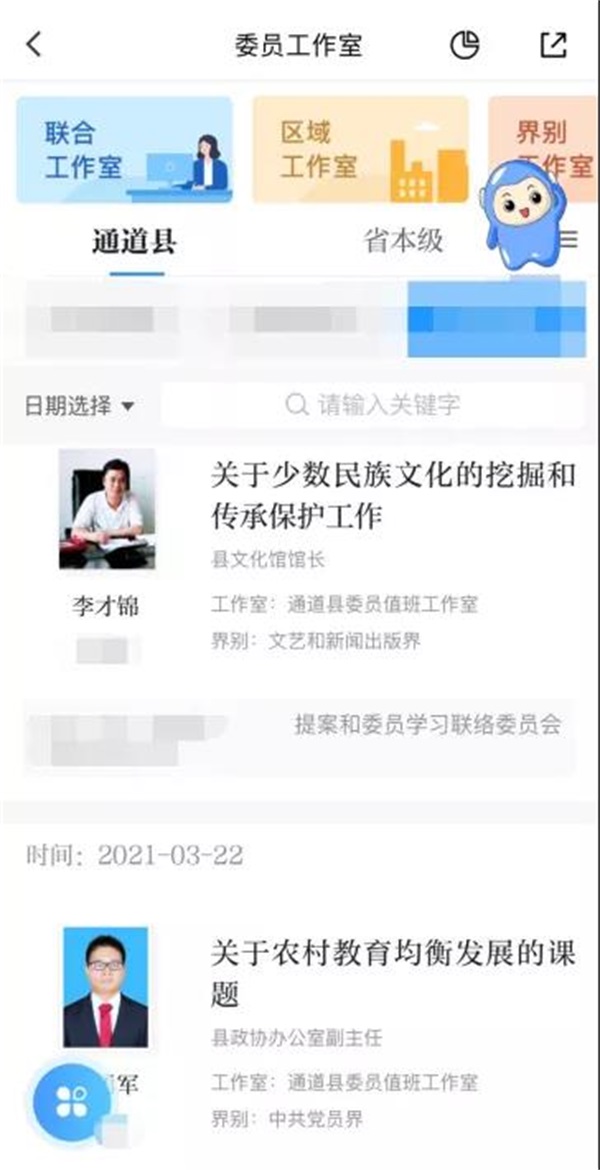Tap the share icon in header
The width and height of the screenshot is (600, 1170).
(x=553, y=45)
